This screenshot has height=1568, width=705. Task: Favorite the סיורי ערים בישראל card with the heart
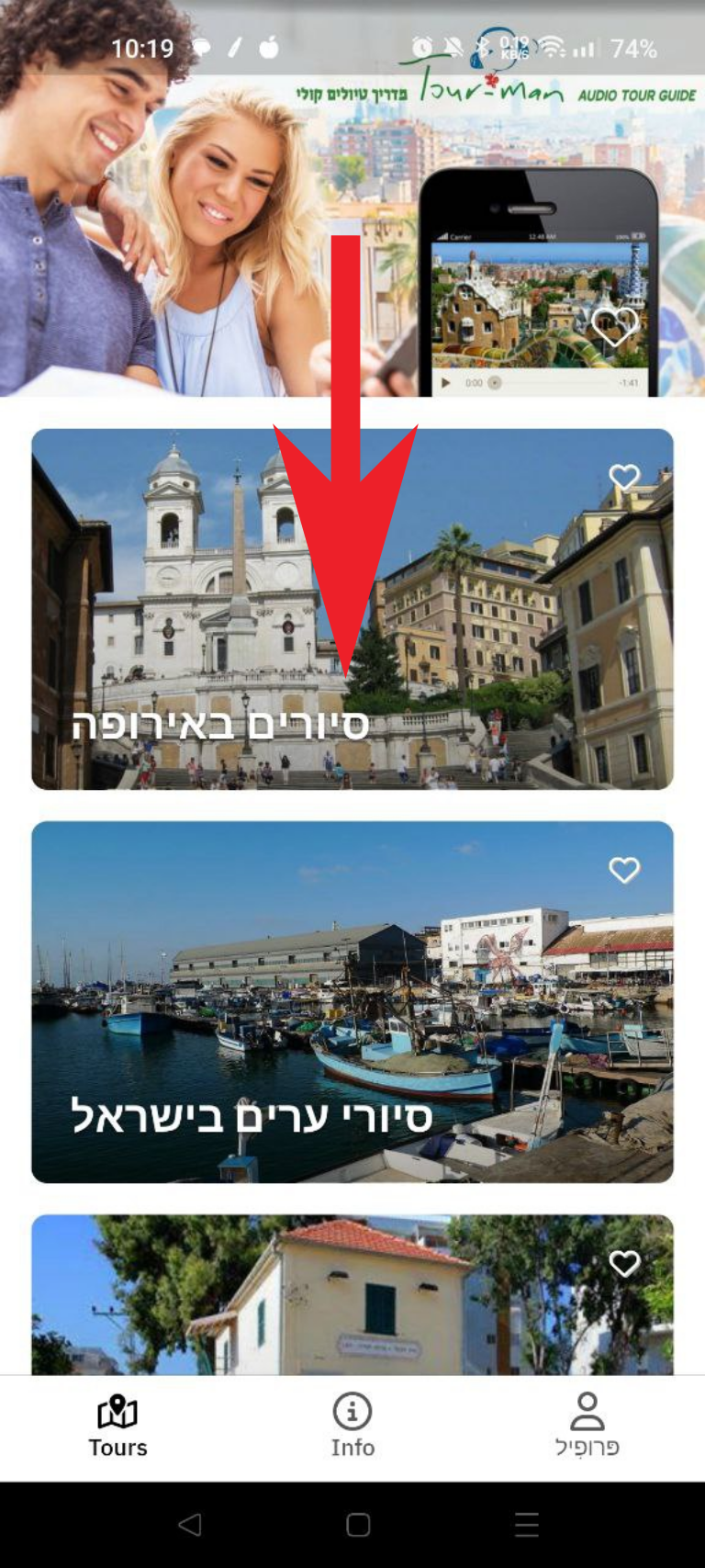pos(624,870)
